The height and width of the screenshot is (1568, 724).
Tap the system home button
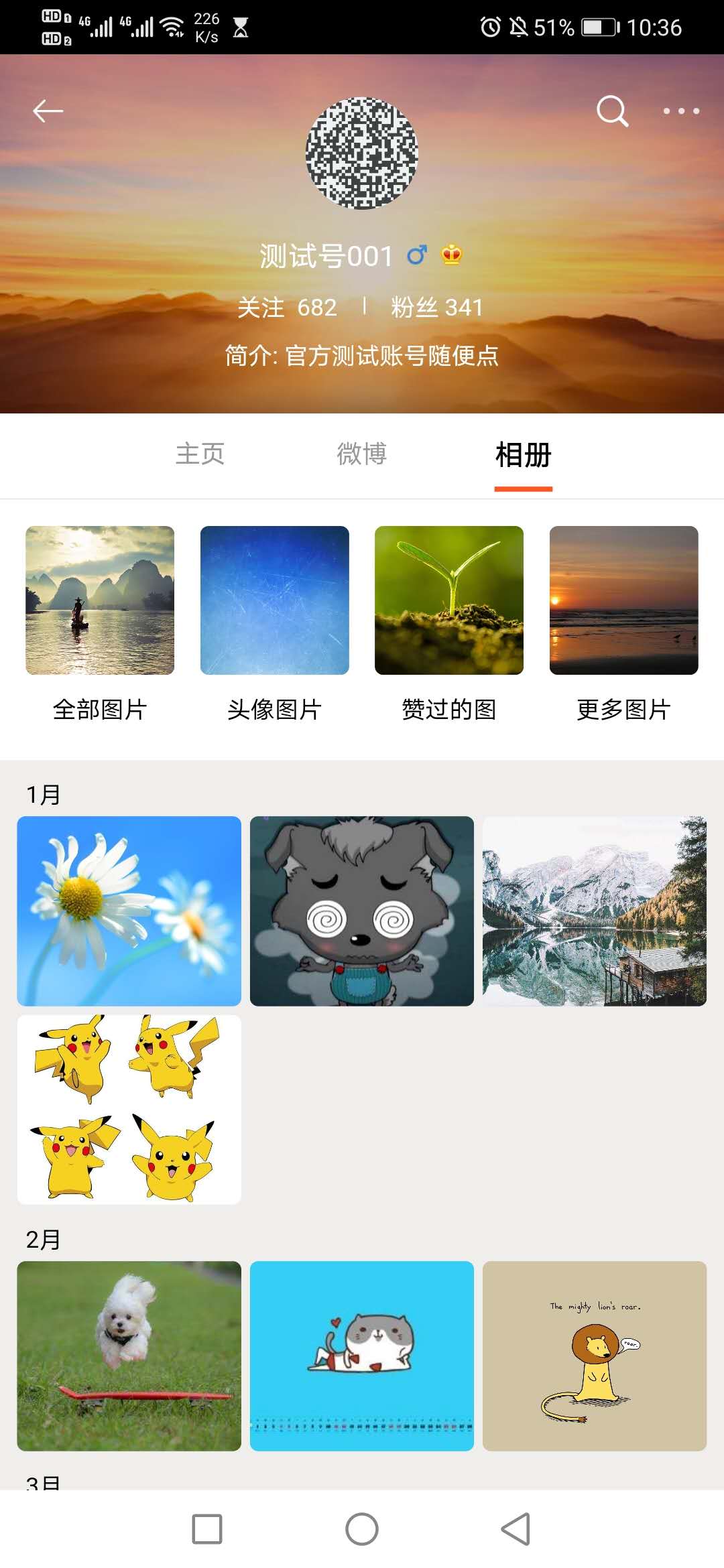click(x=362, y=1529)
